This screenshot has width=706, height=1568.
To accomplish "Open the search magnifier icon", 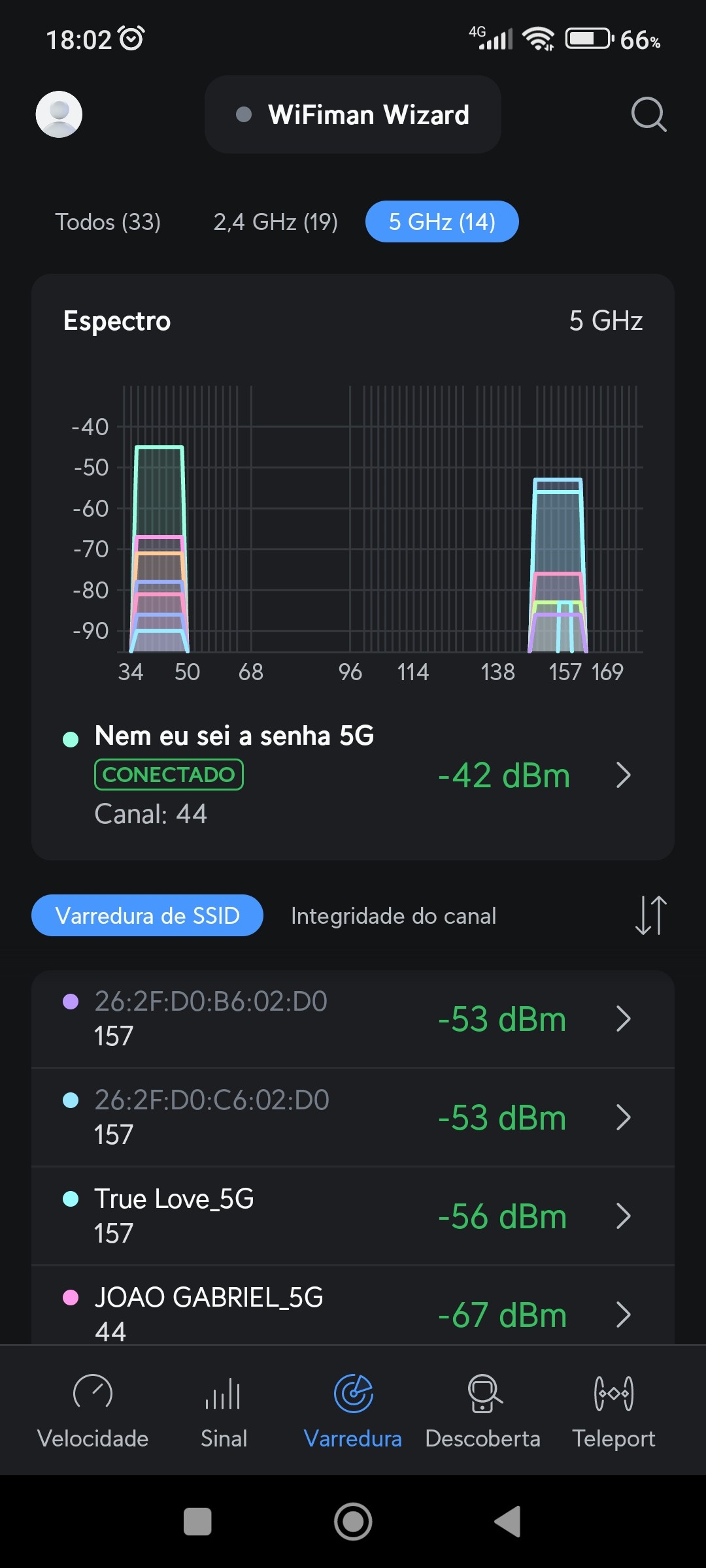I will click(x=648, y=115).
